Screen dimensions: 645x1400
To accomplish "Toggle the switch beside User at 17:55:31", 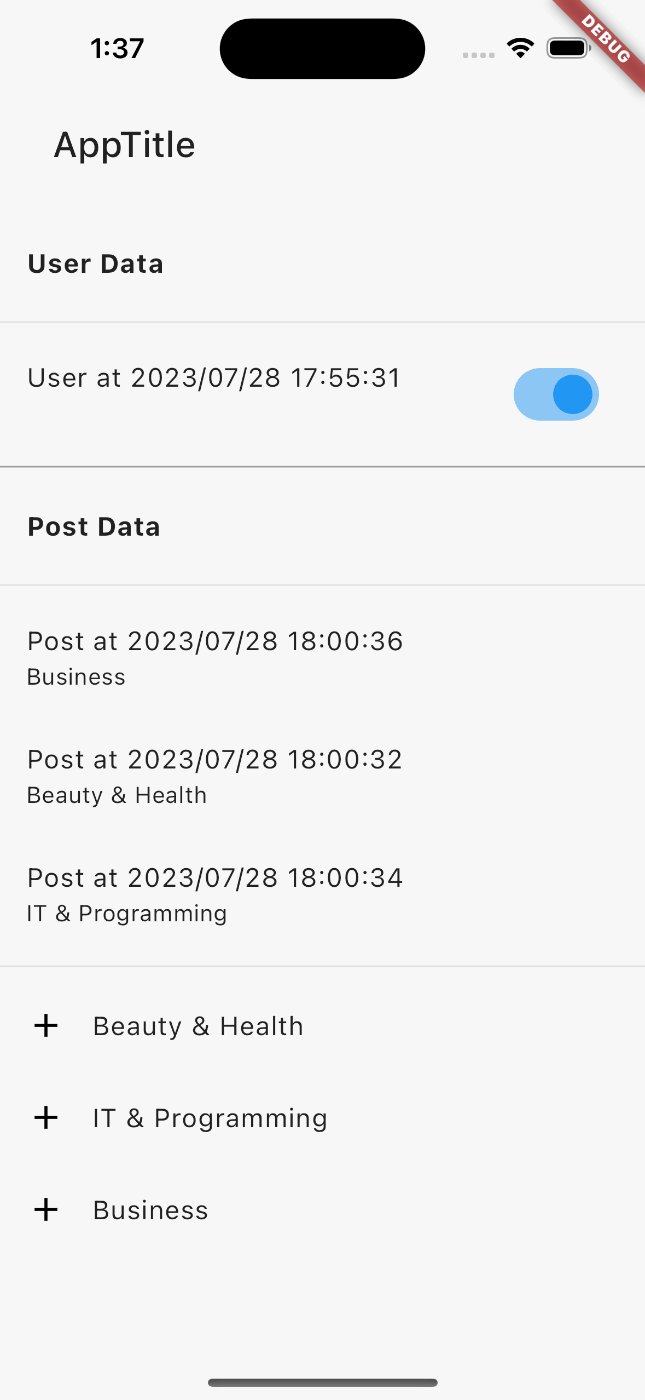I will [x=556, y=394].
